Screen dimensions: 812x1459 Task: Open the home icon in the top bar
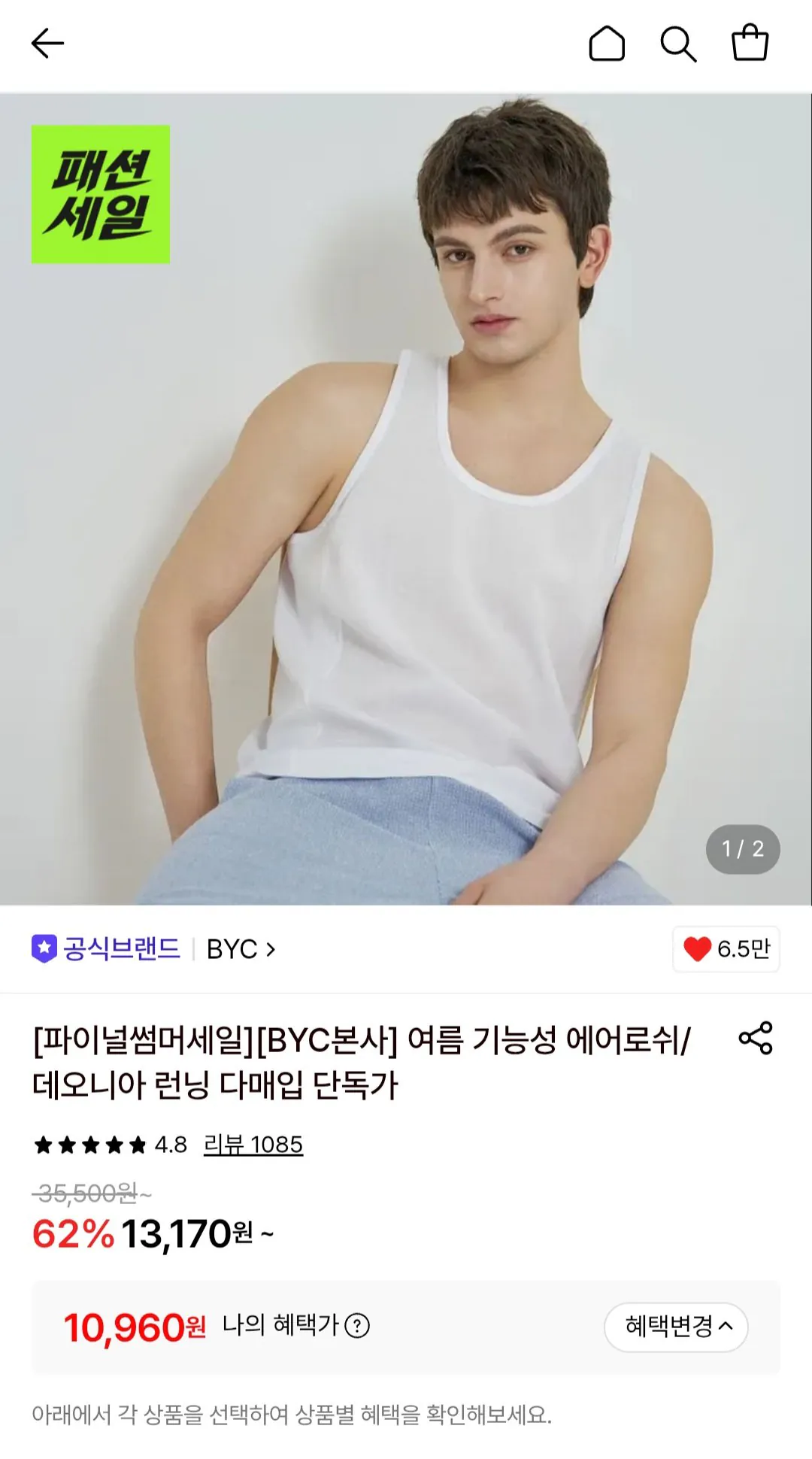coord(607,44)
